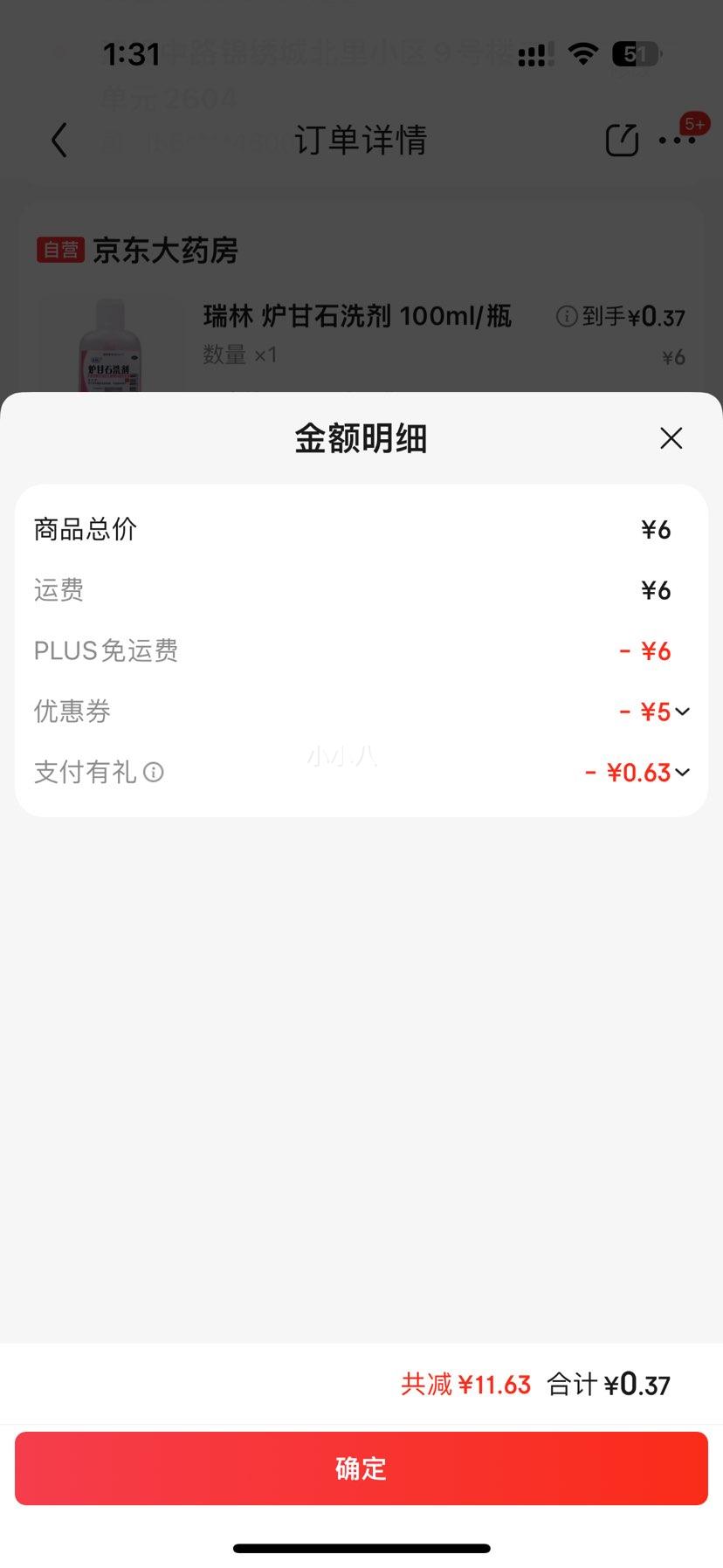Expand the 优惠券 discount details

coord(683,712)
